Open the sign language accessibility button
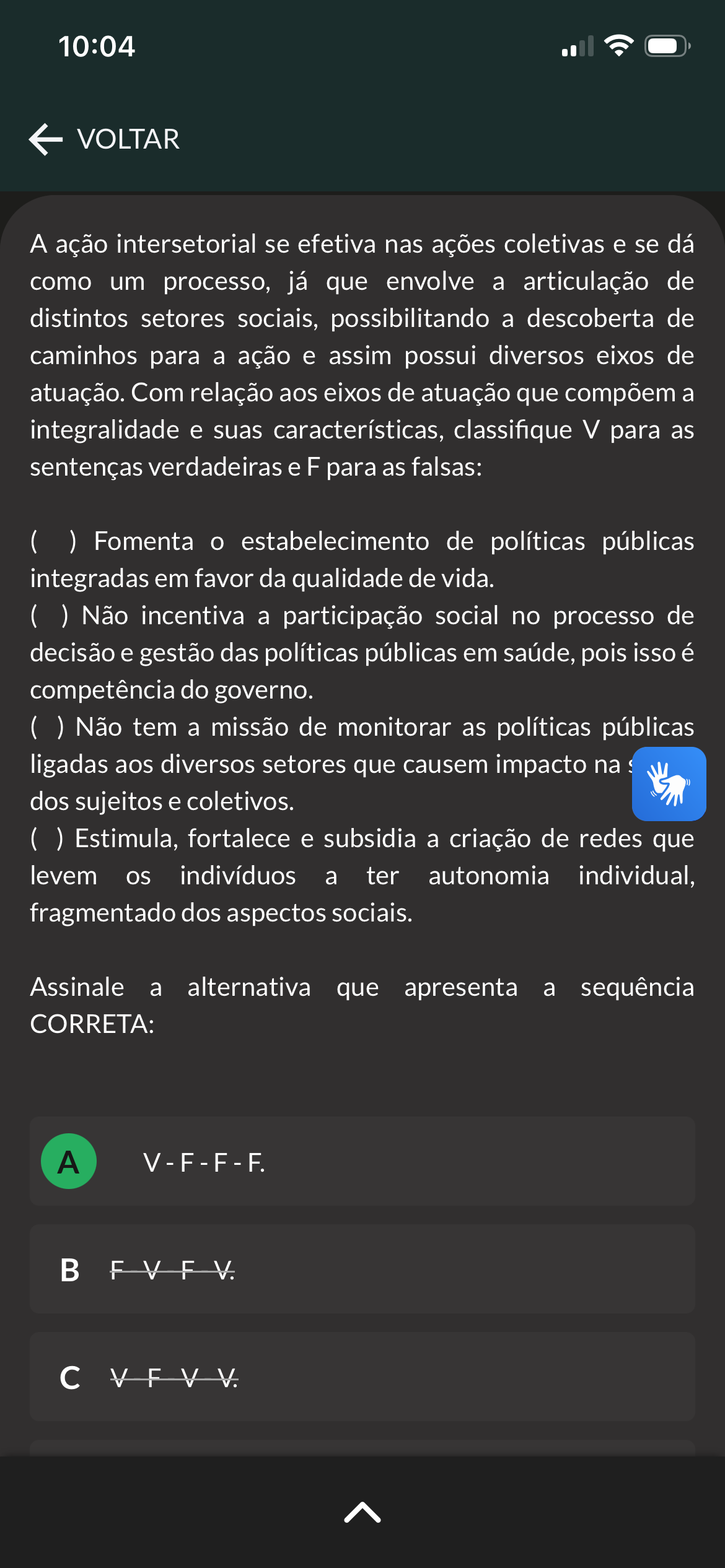The image size is (725, 1568). [x=669, y=783]
